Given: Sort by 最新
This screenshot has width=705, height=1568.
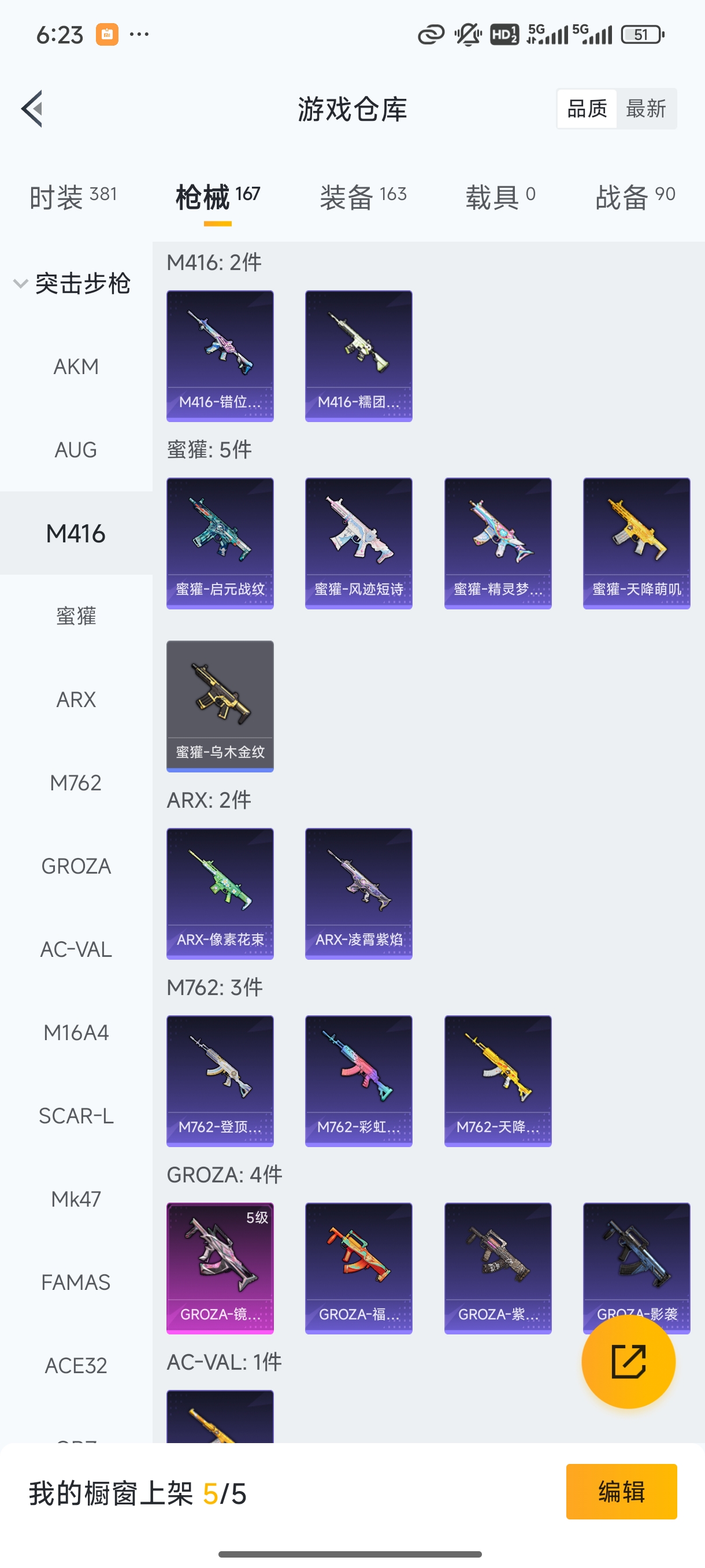Looking at the screenshot, I should pos(645,109).
